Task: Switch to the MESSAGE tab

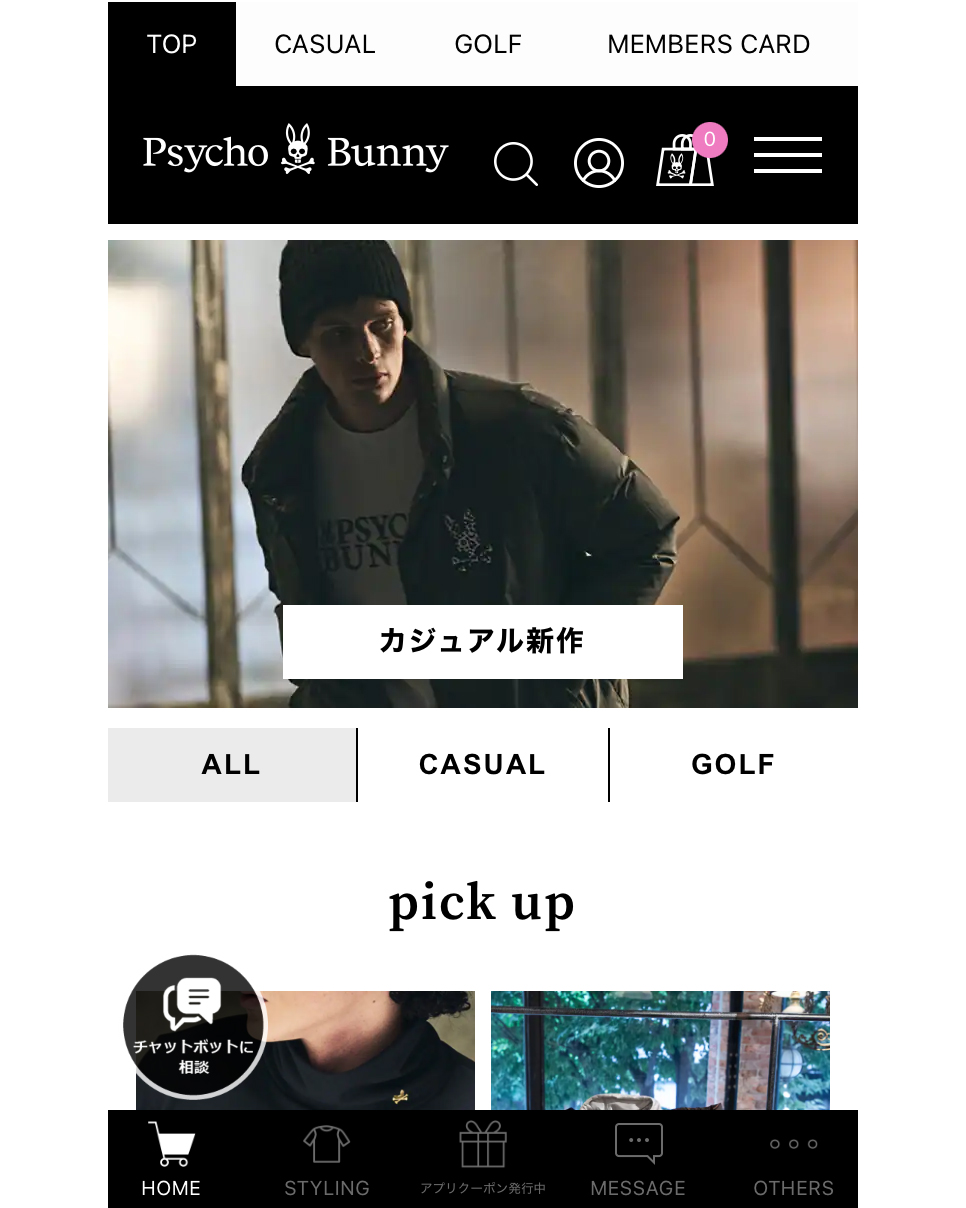Action: click(638, 1160)
